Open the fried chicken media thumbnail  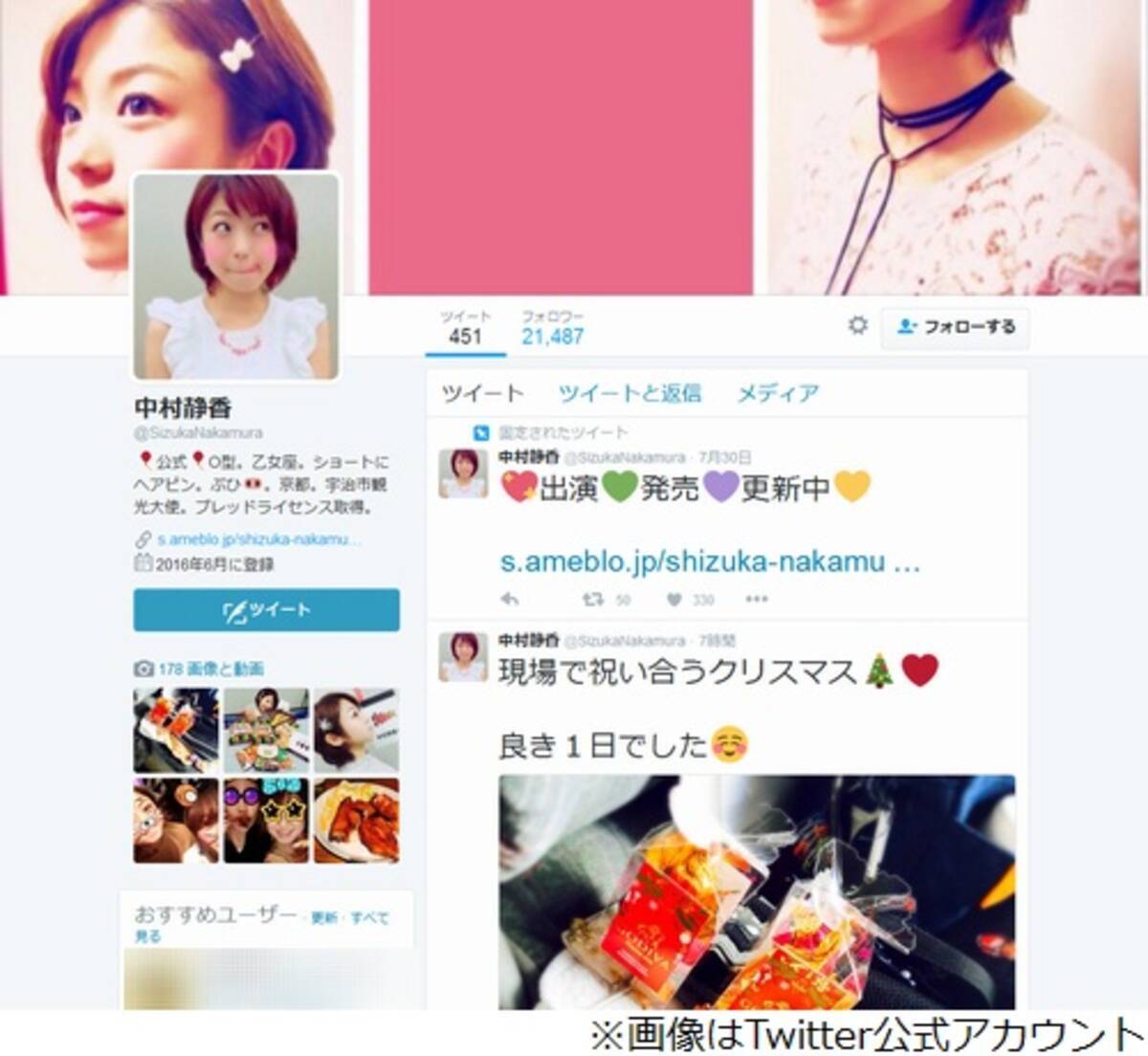357,821
